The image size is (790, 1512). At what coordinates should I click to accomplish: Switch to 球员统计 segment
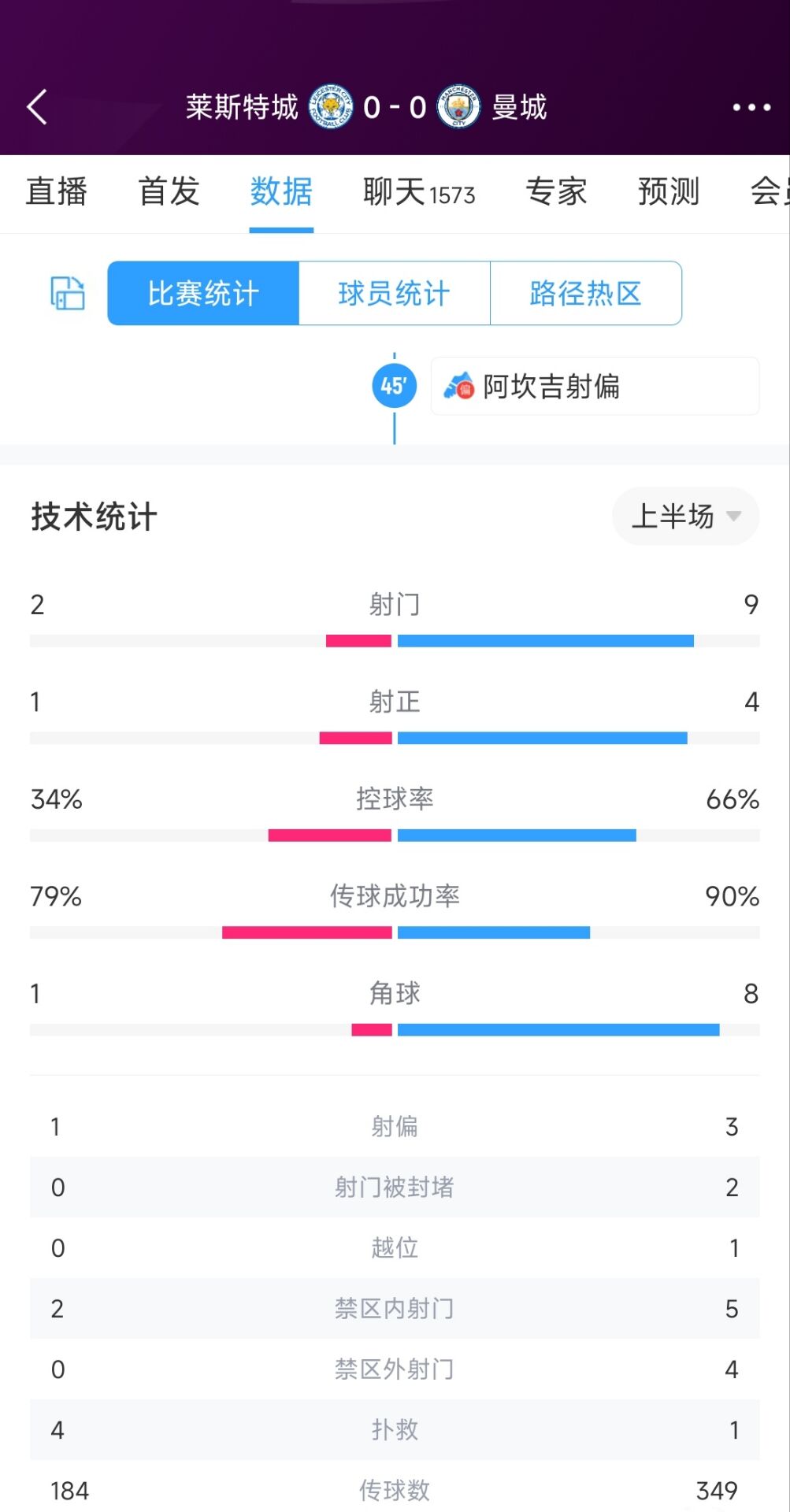[395, 293]
